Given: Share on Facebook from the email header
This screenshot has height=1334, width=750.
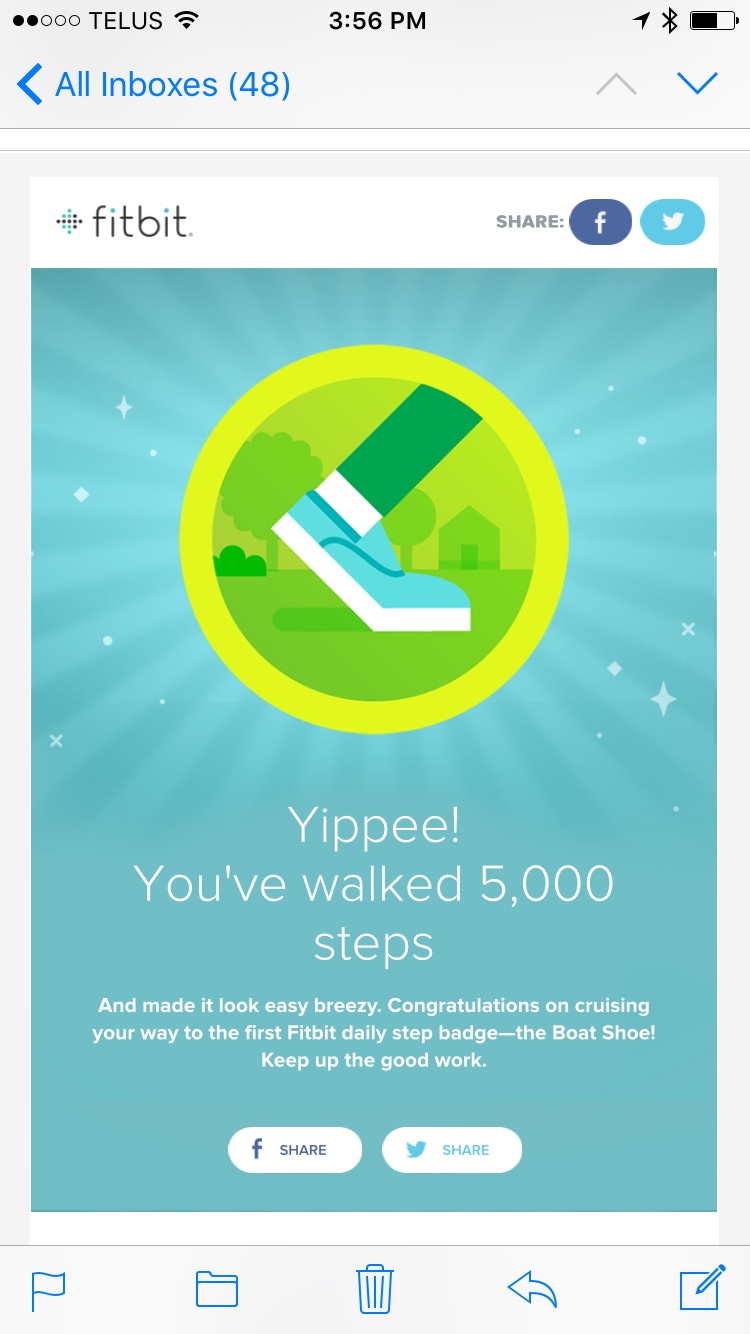Looking at the screenshot, I should click(x=600, y=222).
